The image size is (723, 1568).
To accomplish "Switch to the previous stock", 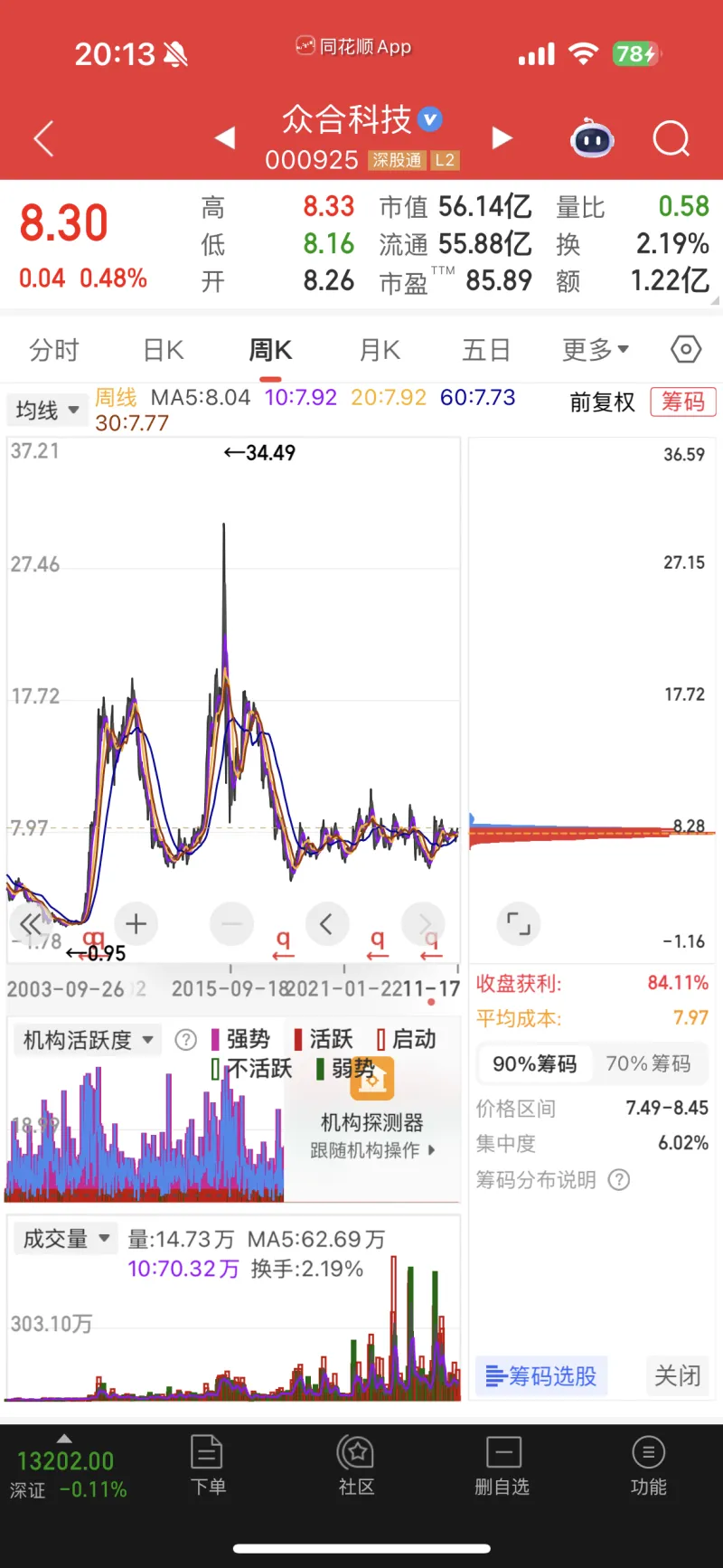I will (x=225, y=137).
